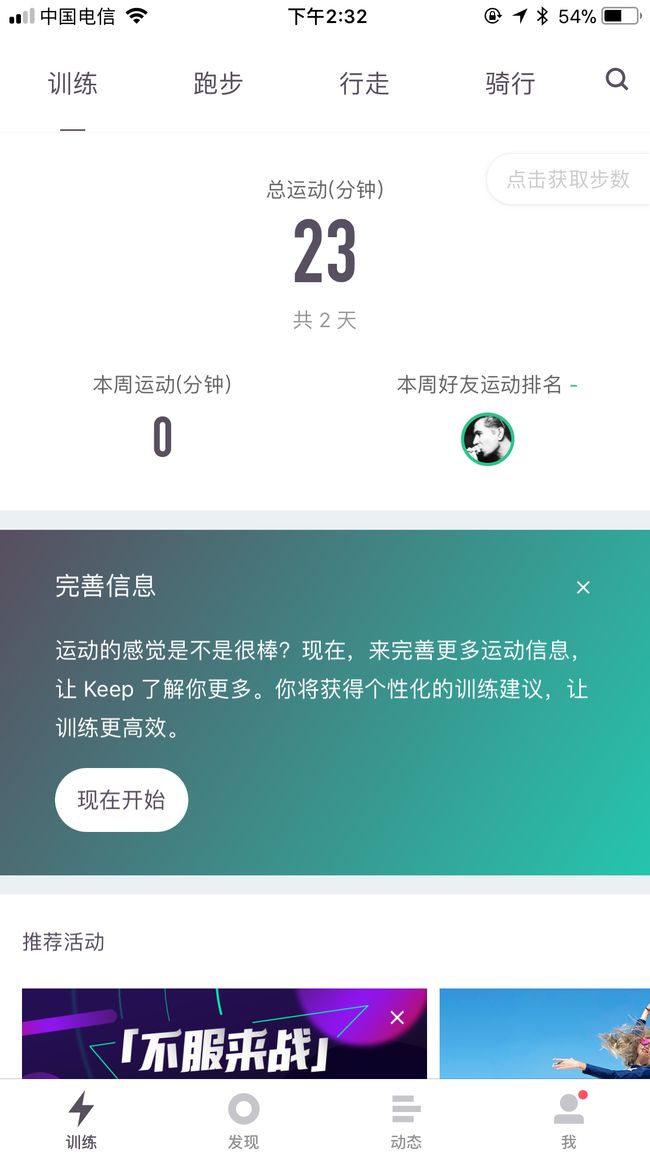650x1156 pixels.
Task: Tap 点击获取步数 to get step count
Action: tap(568, 179)
